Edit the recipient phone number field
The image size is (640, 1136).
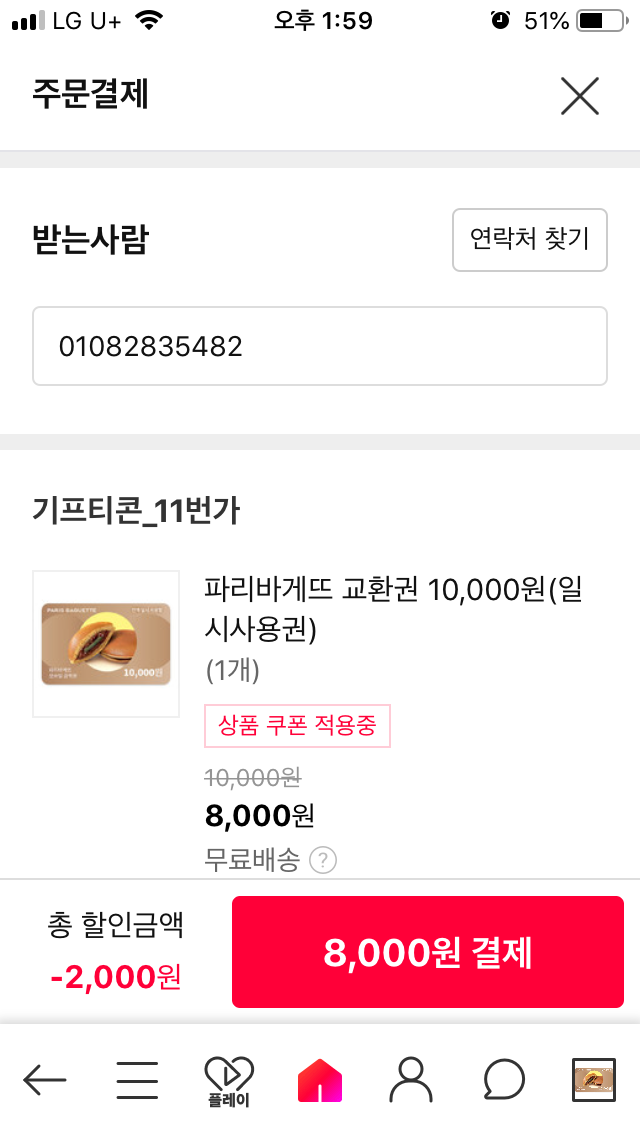pyautogui.click(x=320, y=346)
